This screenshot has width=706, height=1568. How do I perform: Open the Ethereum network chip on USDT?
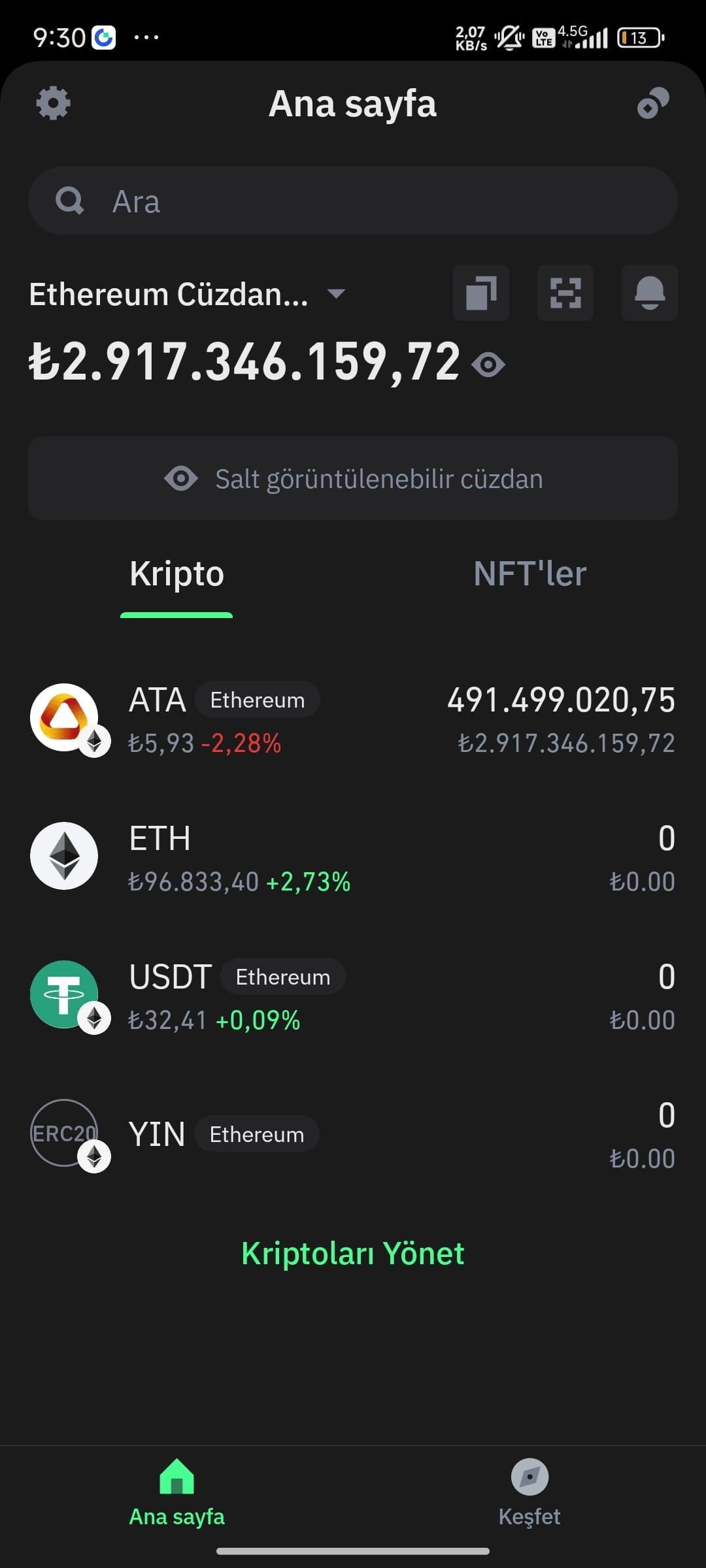(282, 976)
